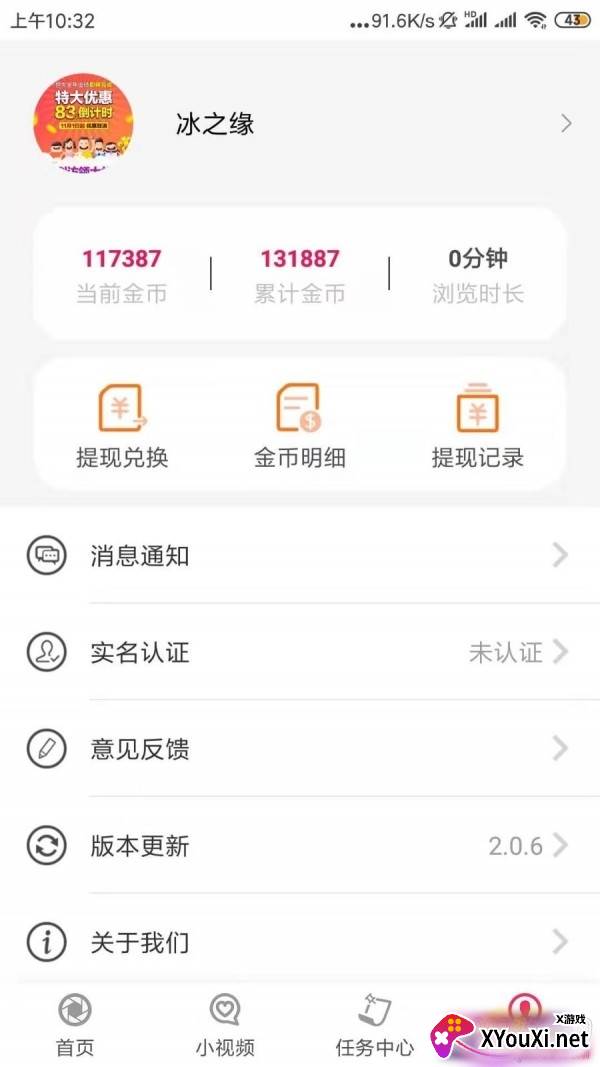Viewport: 600px width, 1067px height.
Task: Start 实名认证 real-name verification
Action: tap(300, 652)
